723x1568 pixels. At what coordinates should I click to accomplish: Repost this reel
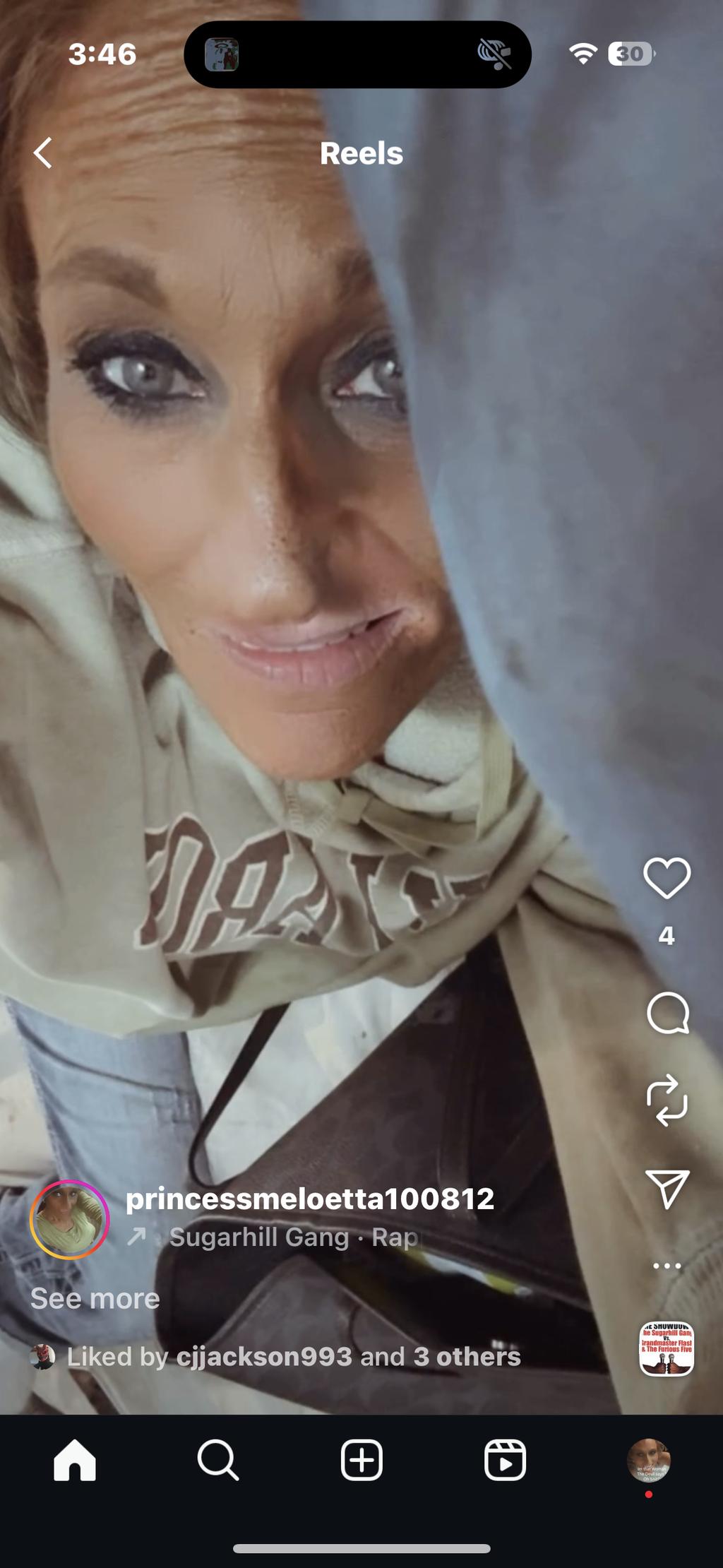tap(667, 1100)
